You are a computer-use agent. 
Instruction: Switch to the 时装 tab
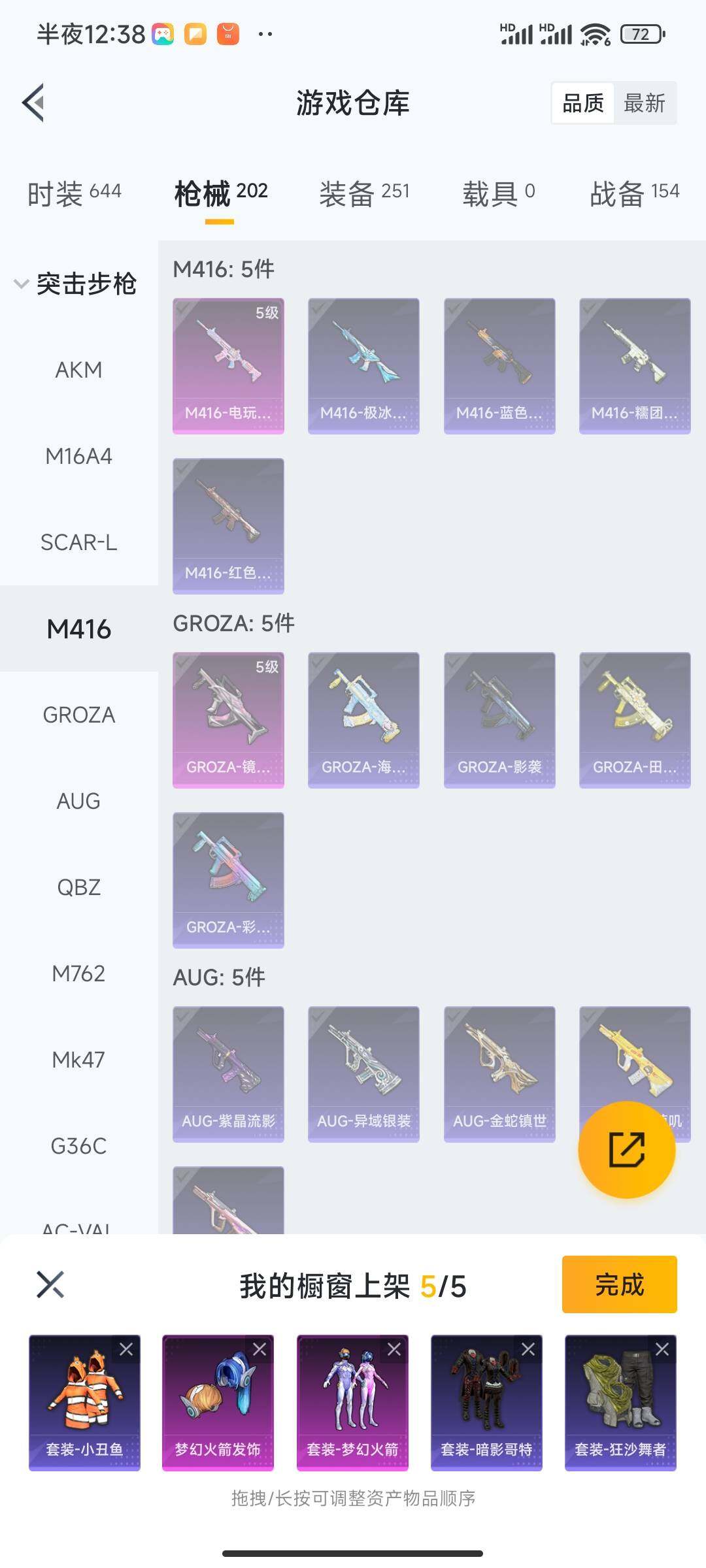[74, 194]
